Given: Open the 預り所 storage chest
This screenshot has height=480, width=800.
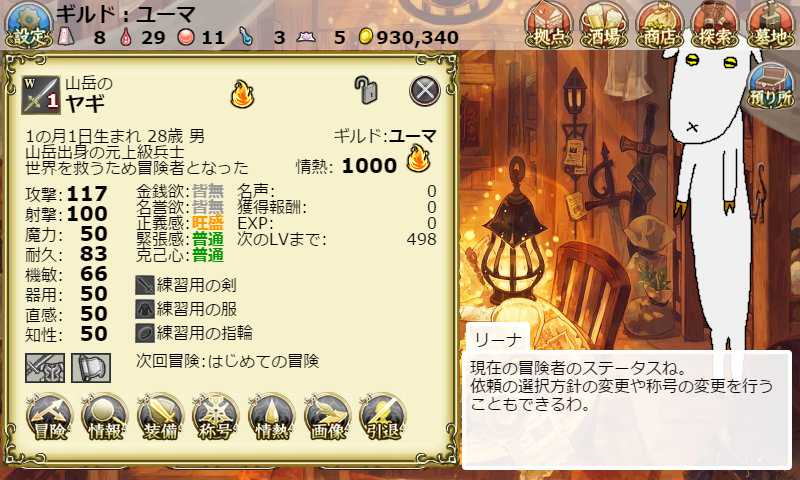Looking at the screenshot, I should (769, 83).
